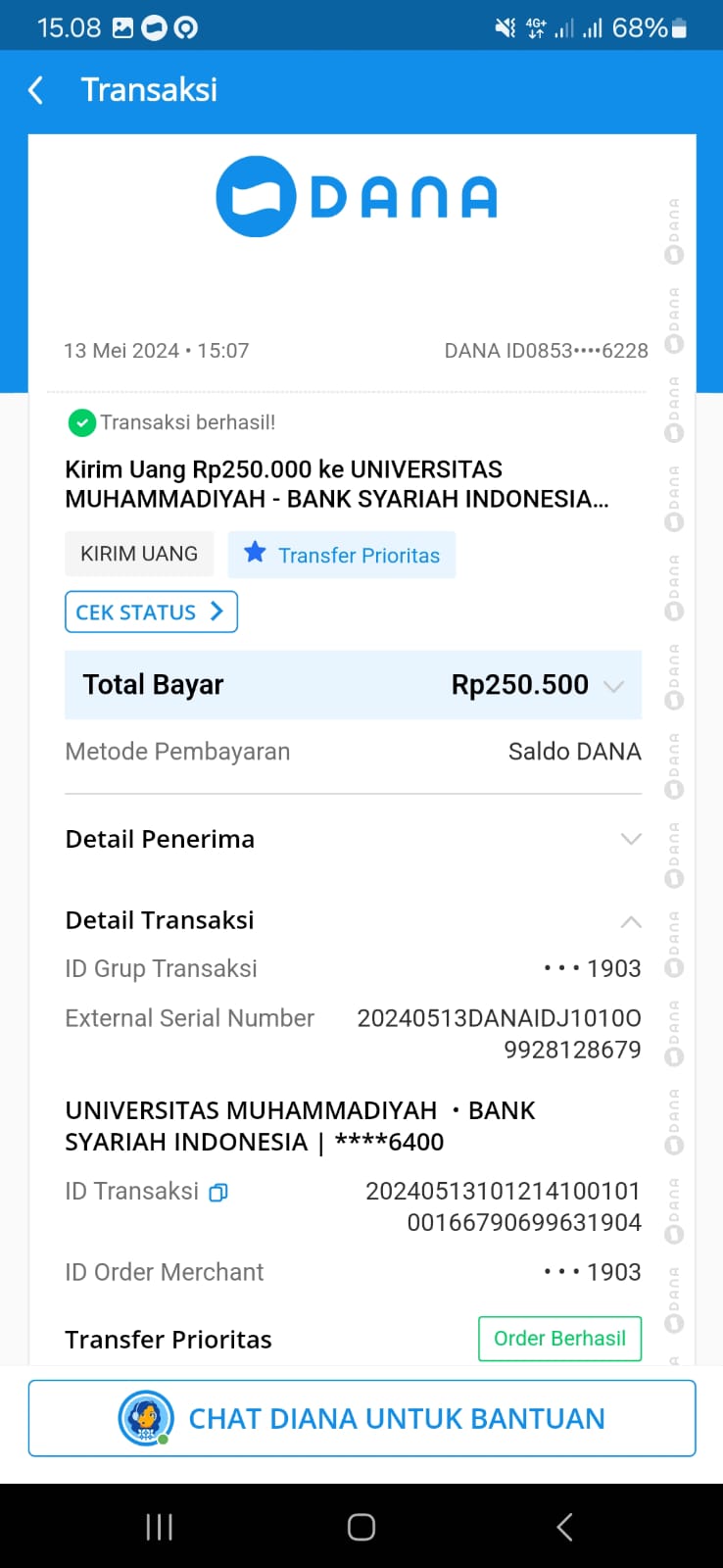Collapse the Detail Transaksi section
The width and height of the screenshot is (723, 1568).
tap(631, 921)
